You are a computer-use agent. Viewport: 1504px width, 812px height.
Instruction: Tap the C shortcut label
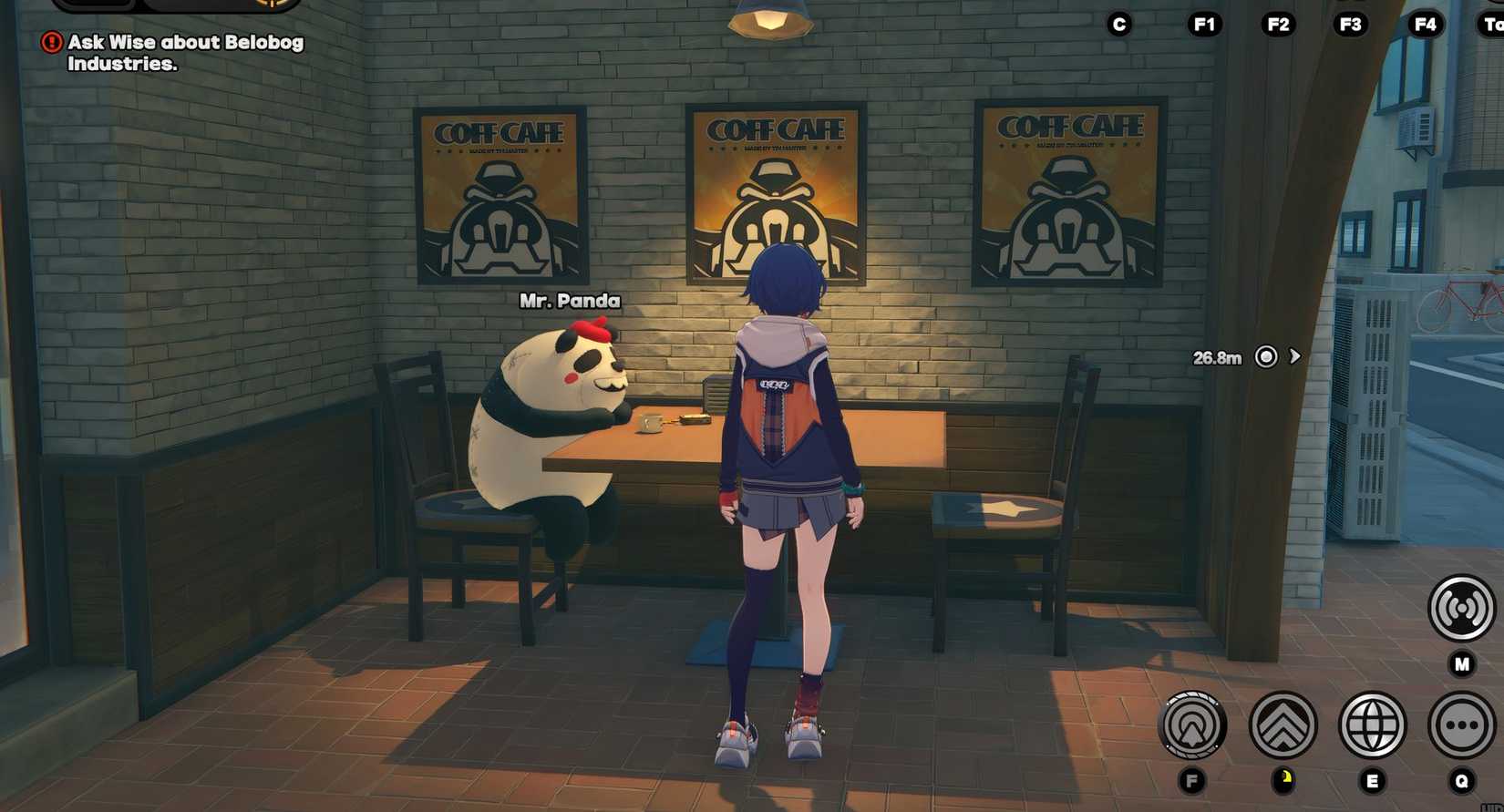click(x=1119, y=25)
